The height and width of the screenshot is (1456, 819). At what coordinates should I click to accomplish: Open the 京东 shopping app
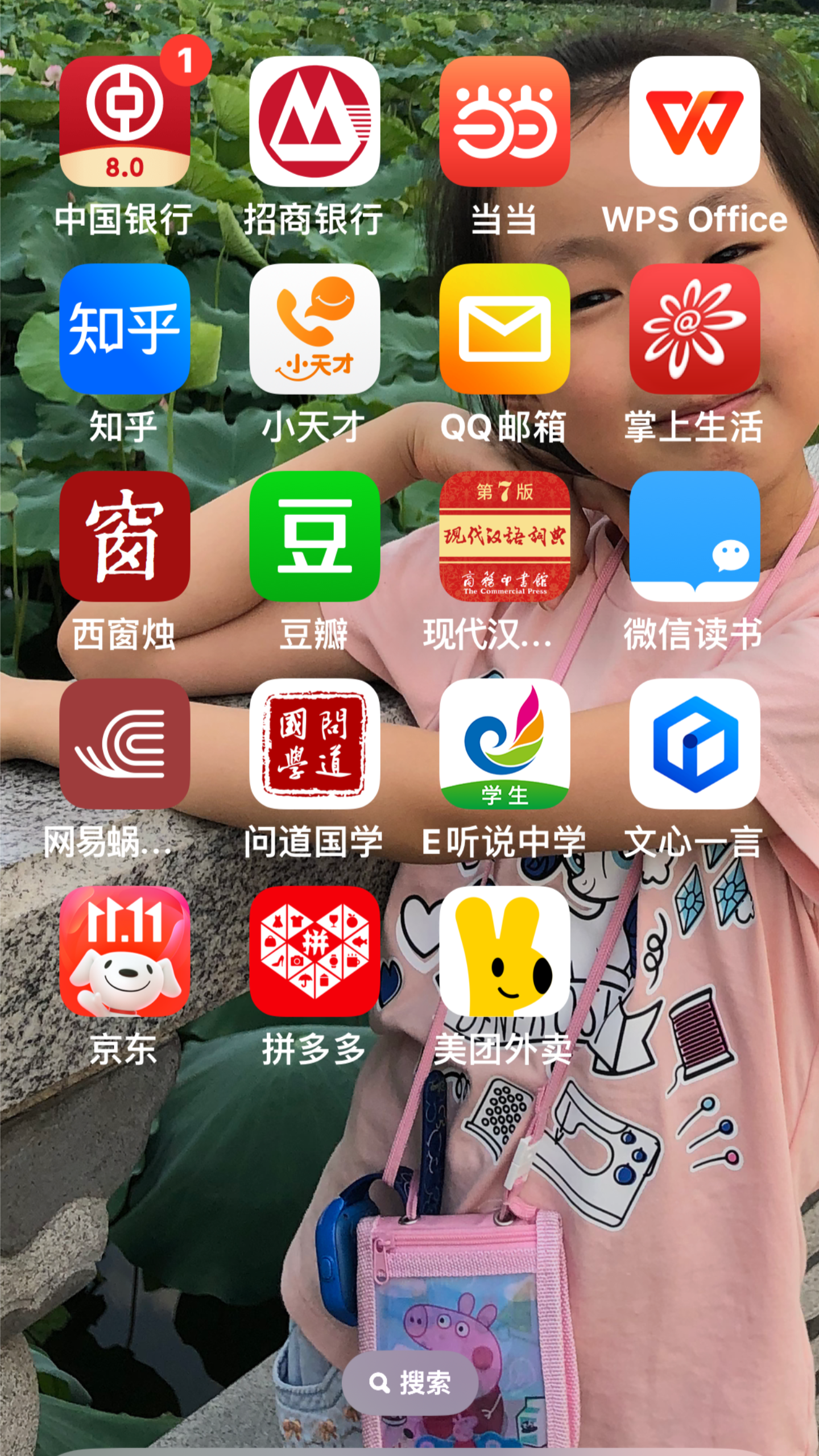pos(125,952)
